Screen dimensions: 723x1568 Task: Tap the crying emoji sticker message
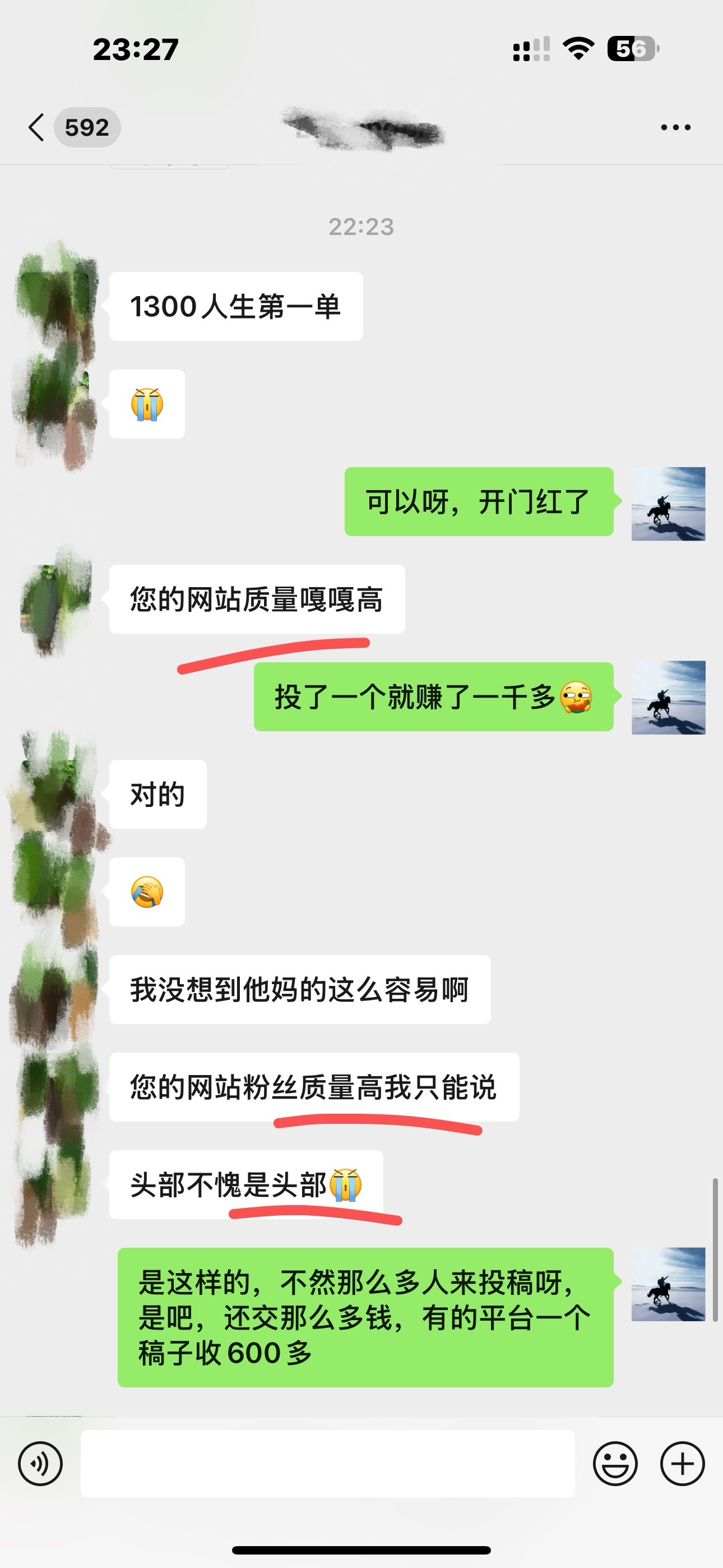pos(146,404)
